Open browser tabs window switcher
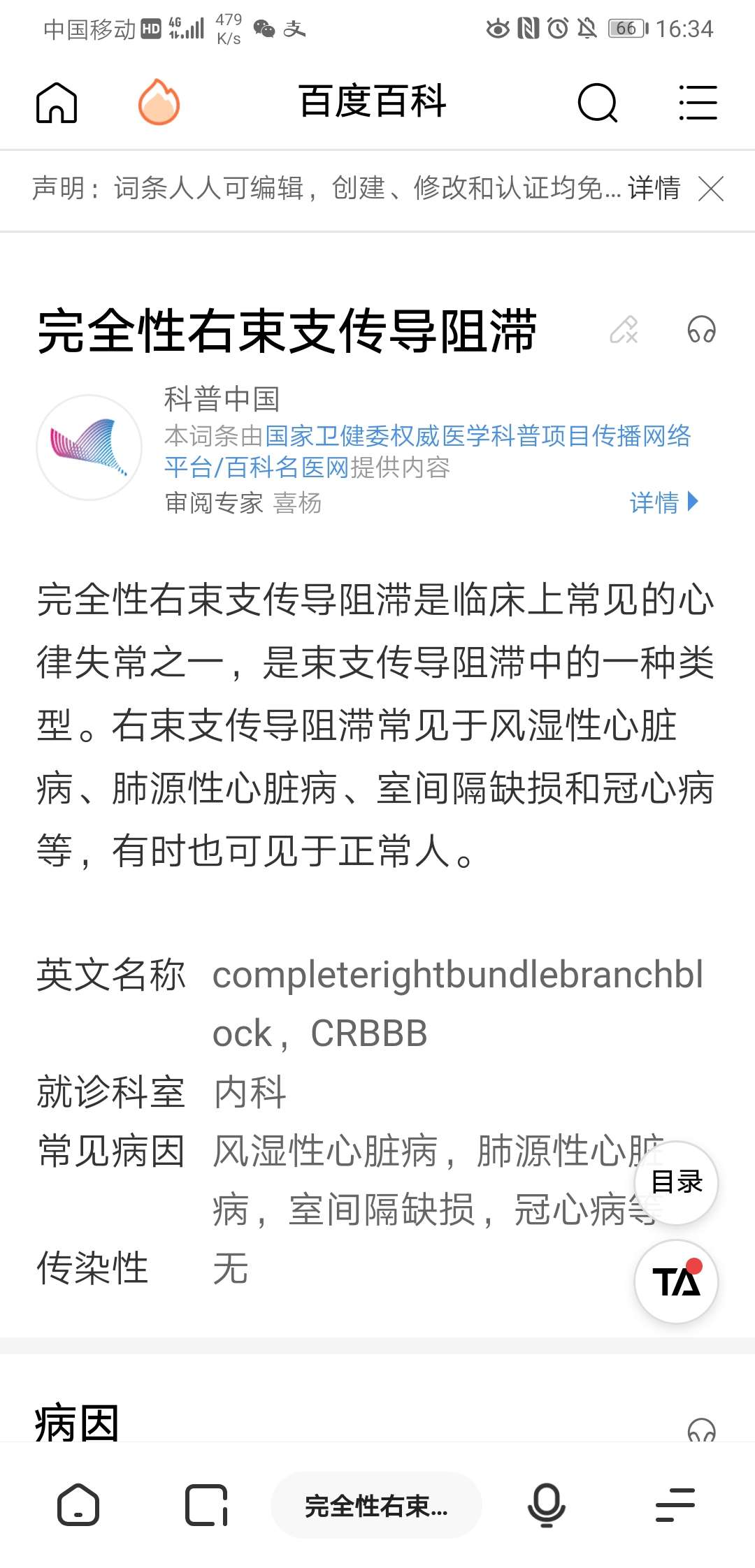Screen dimensions: 755x1568 click(206, 1505)
